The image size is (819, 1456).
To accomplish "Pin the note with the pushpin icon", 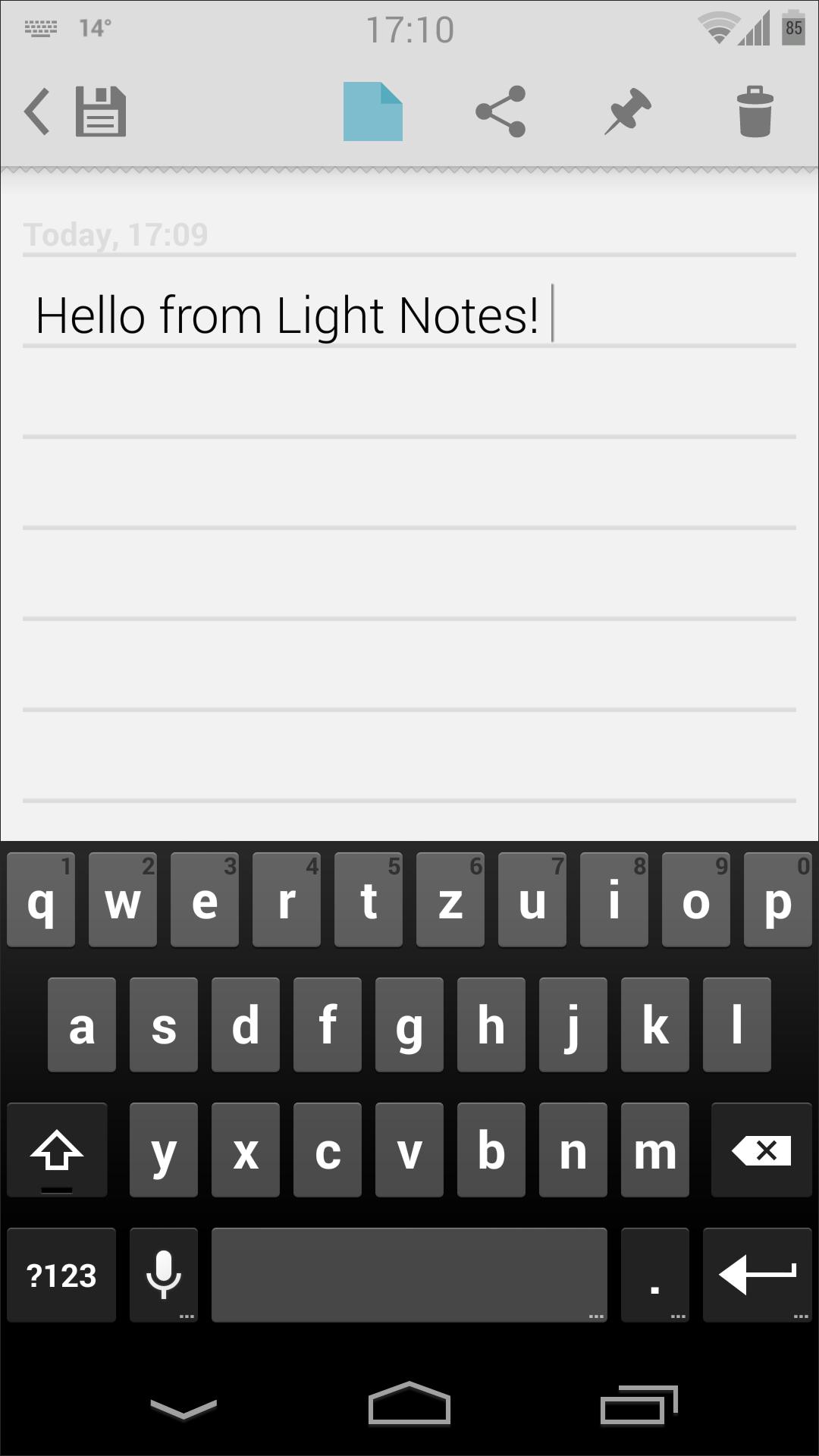I will point(627,111).
